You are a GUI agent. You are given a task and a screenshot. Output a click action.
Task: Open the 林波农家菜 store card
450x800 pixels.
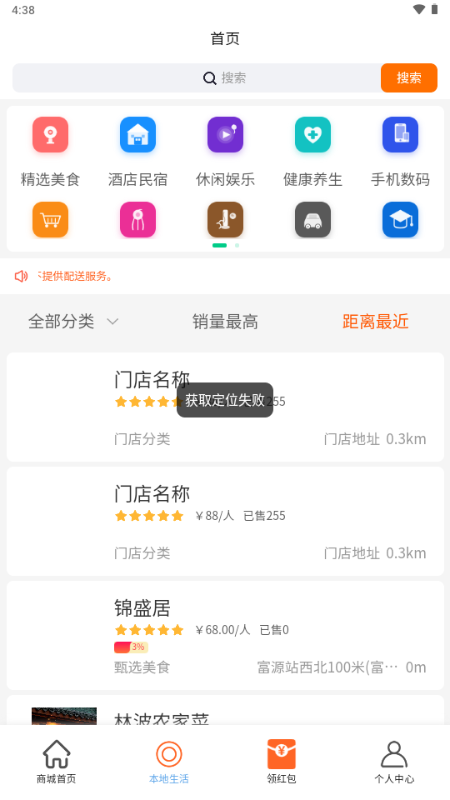[225, 710]
